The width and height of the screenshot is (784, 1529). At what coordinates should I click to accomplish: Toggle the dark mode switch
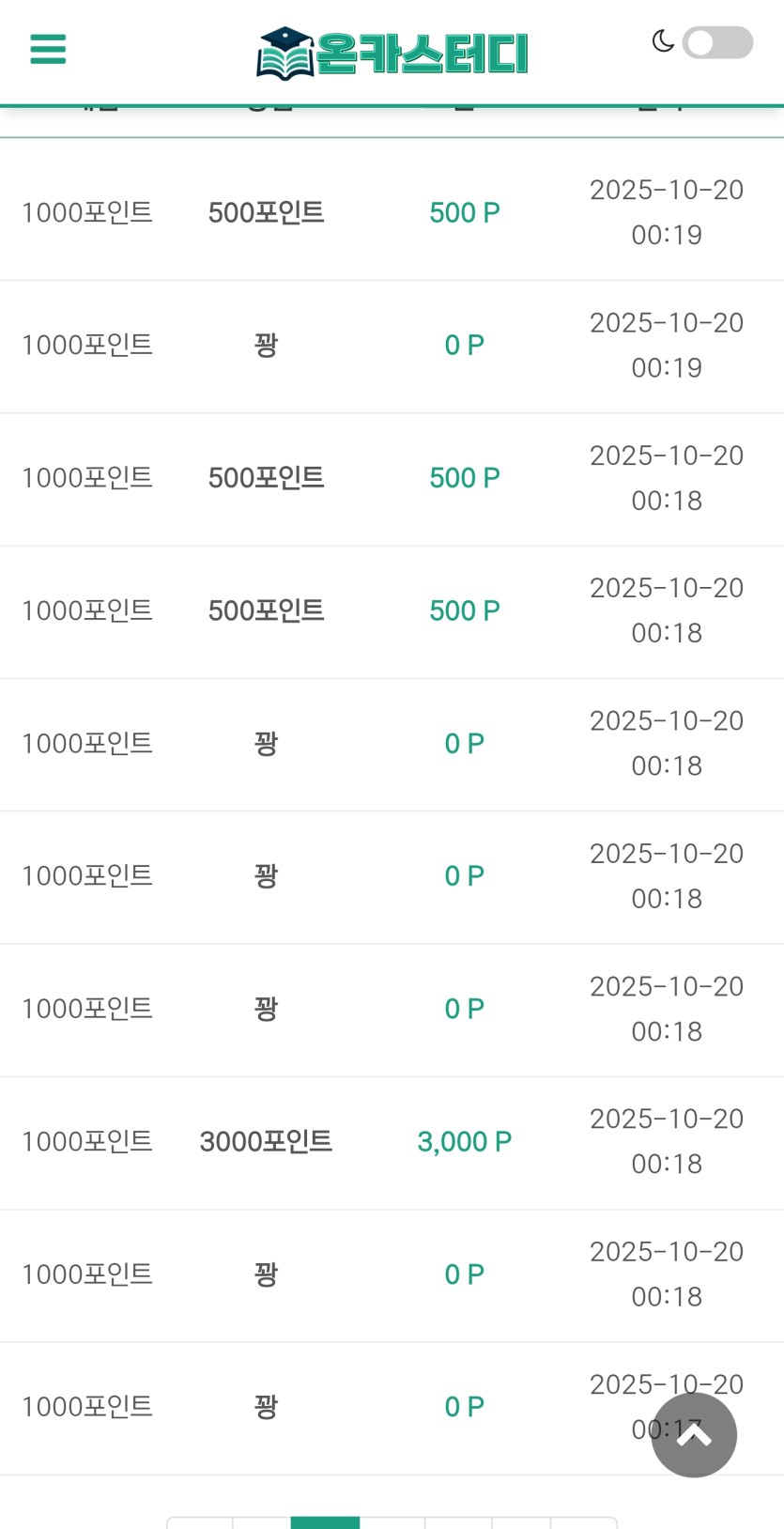[x=716, y=43]
